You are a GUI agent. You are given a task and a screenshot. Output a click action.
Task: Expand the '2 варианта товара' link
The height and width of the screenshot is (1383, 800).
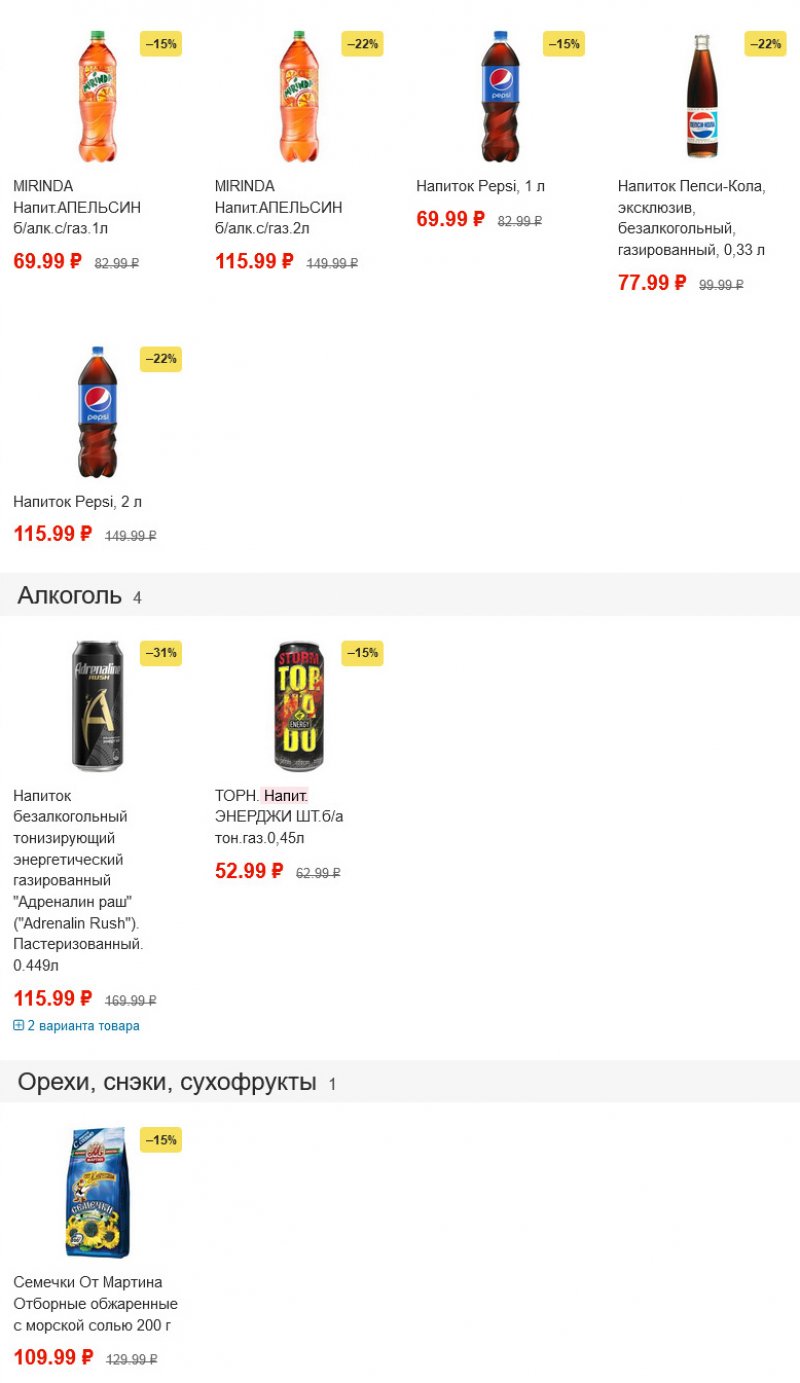tap(77, 1026)
